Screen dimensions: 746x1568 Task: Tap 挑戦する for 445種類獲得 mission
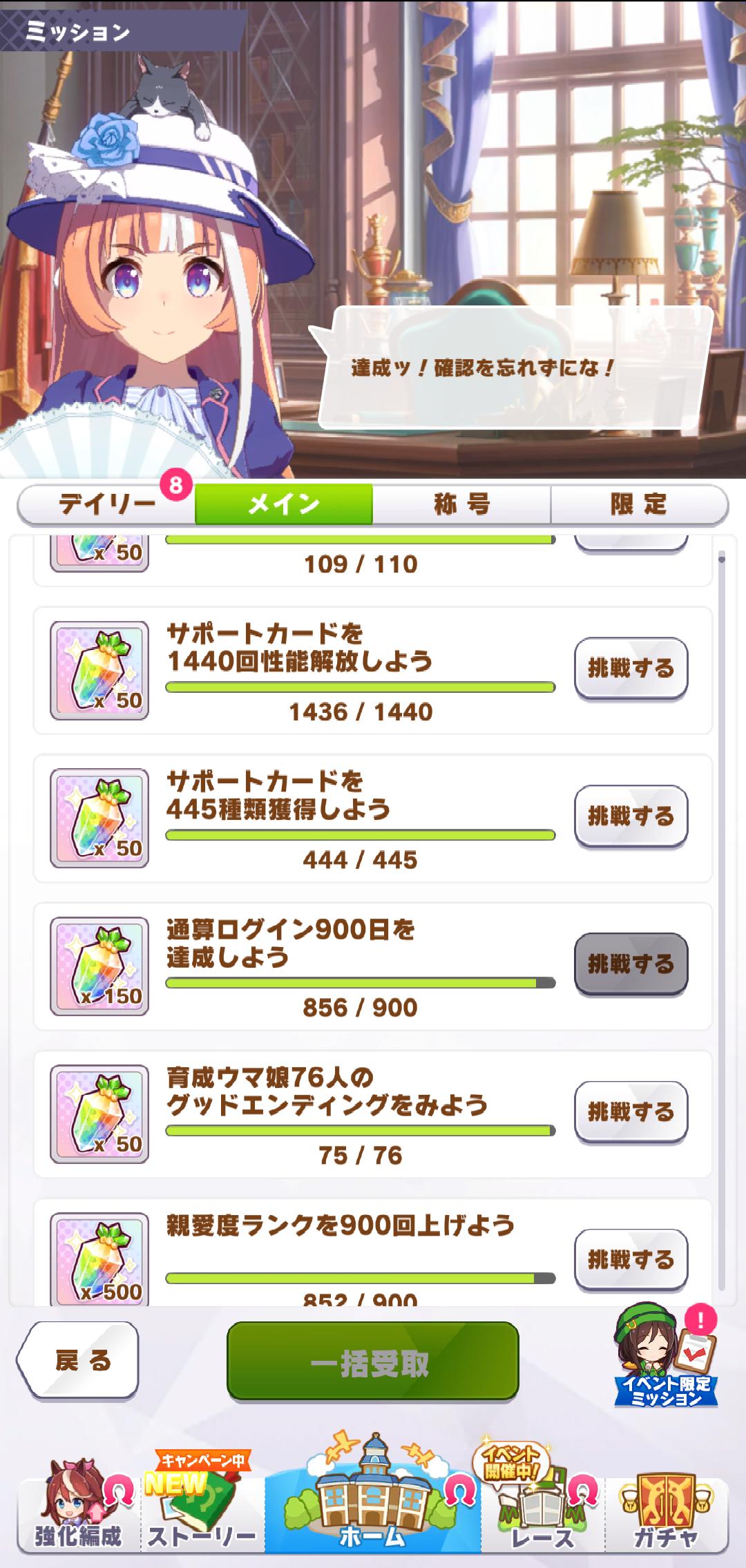[x=631, y=816]
